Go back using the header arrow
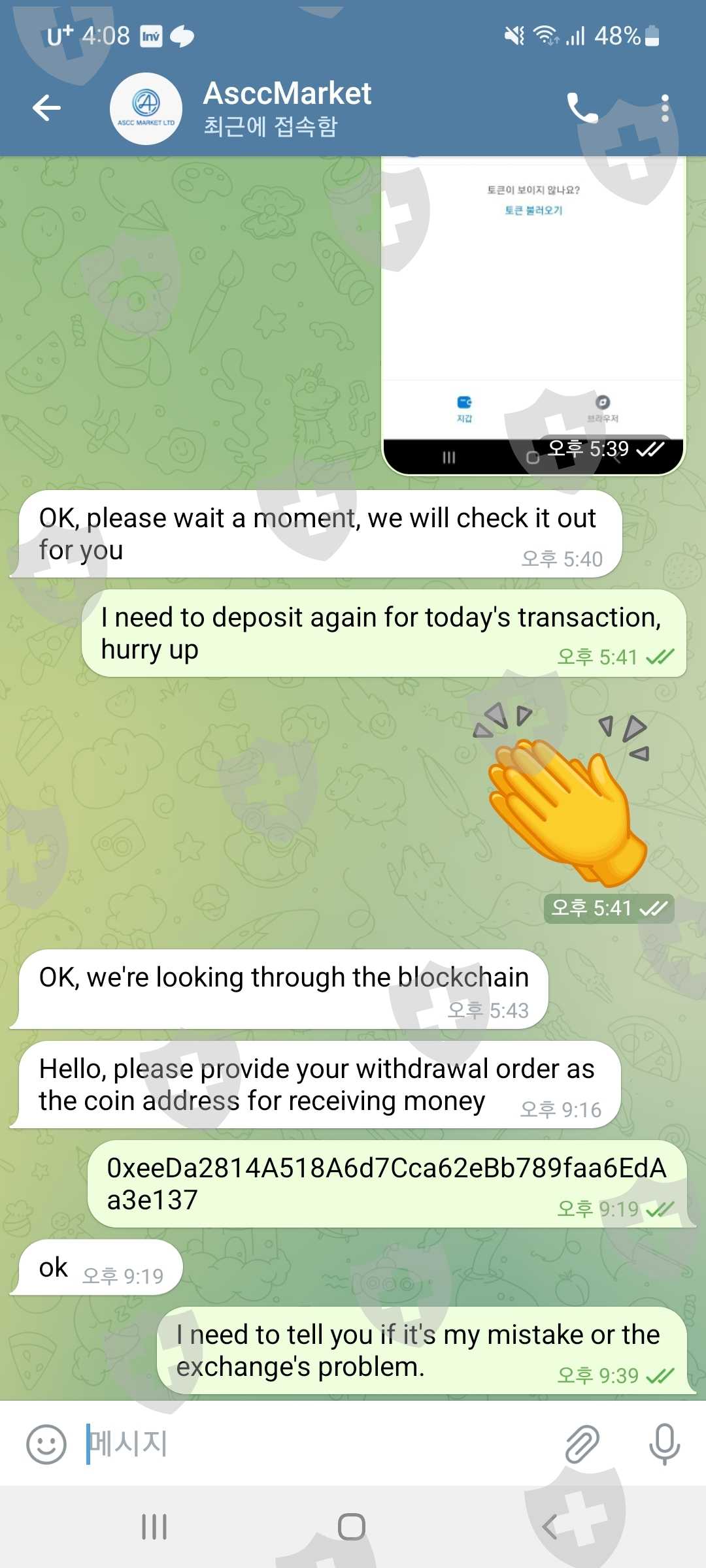This screenshot has width=706, height=1568. [46, 108]
